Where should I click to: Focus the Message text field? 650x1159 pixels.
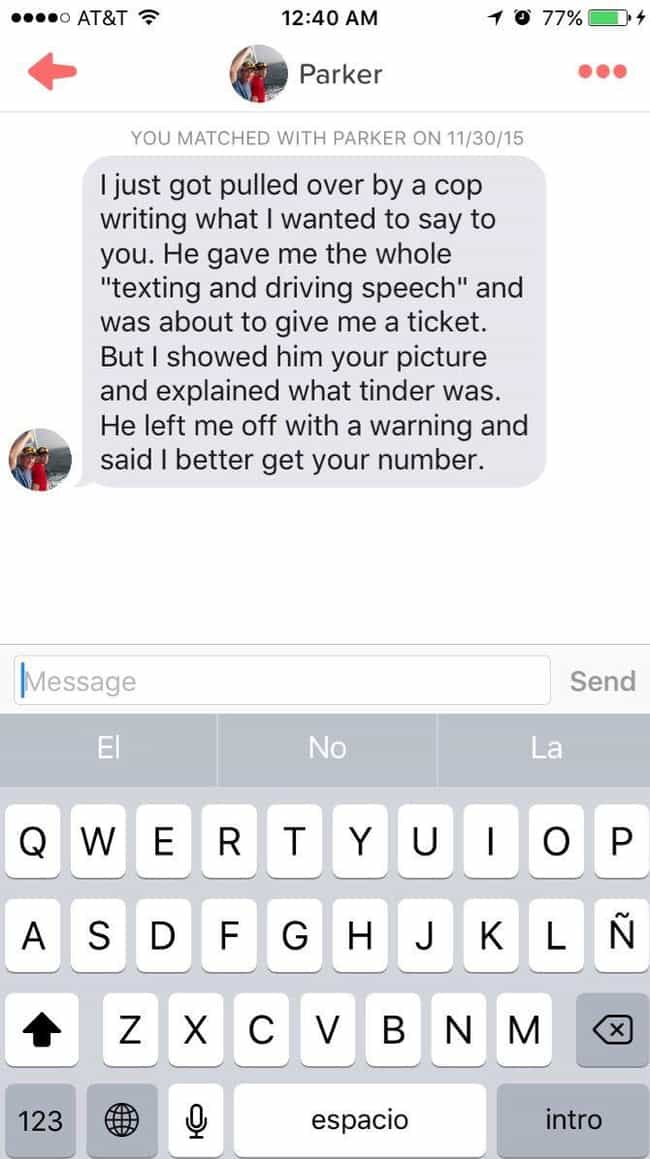pyautogui.click(x=282, y=680)
